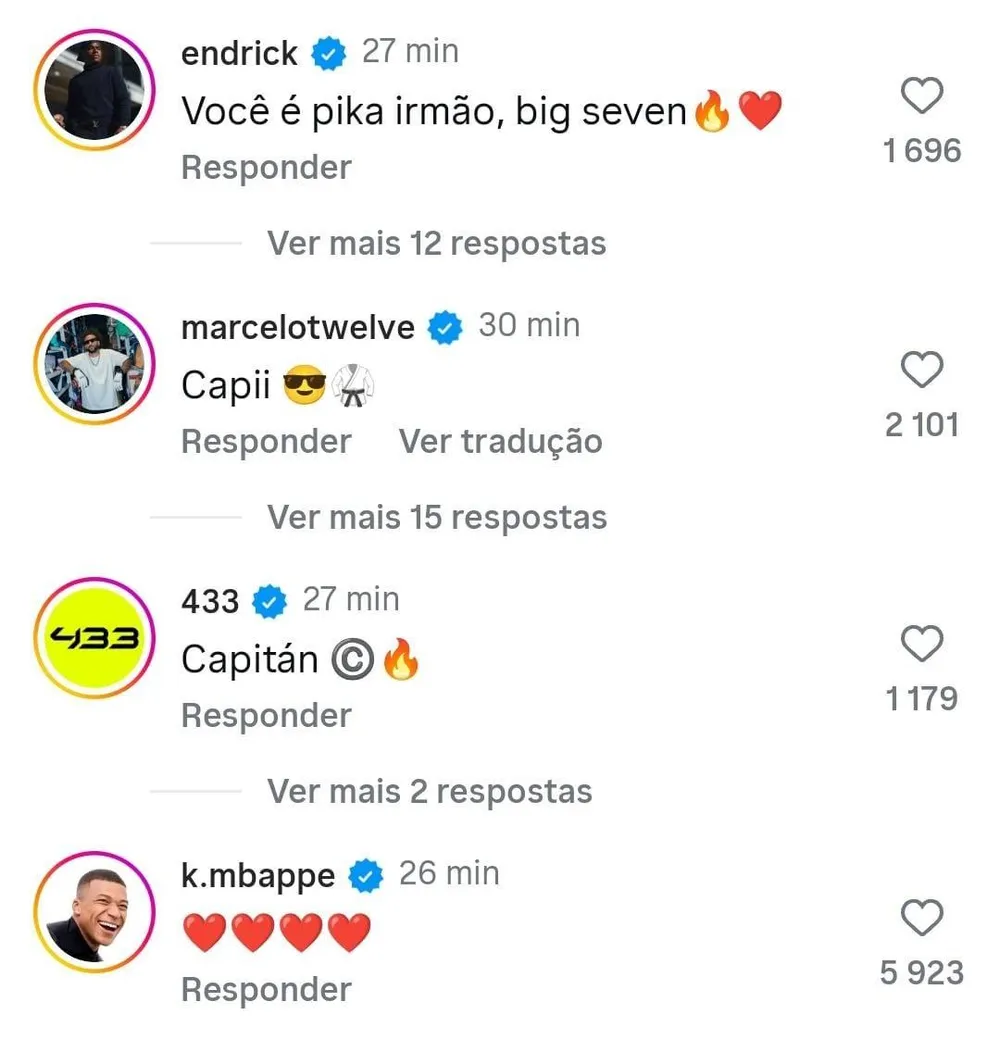
Task: Expand 12 more replies under endrick
Action: click(x=436, y=244)
